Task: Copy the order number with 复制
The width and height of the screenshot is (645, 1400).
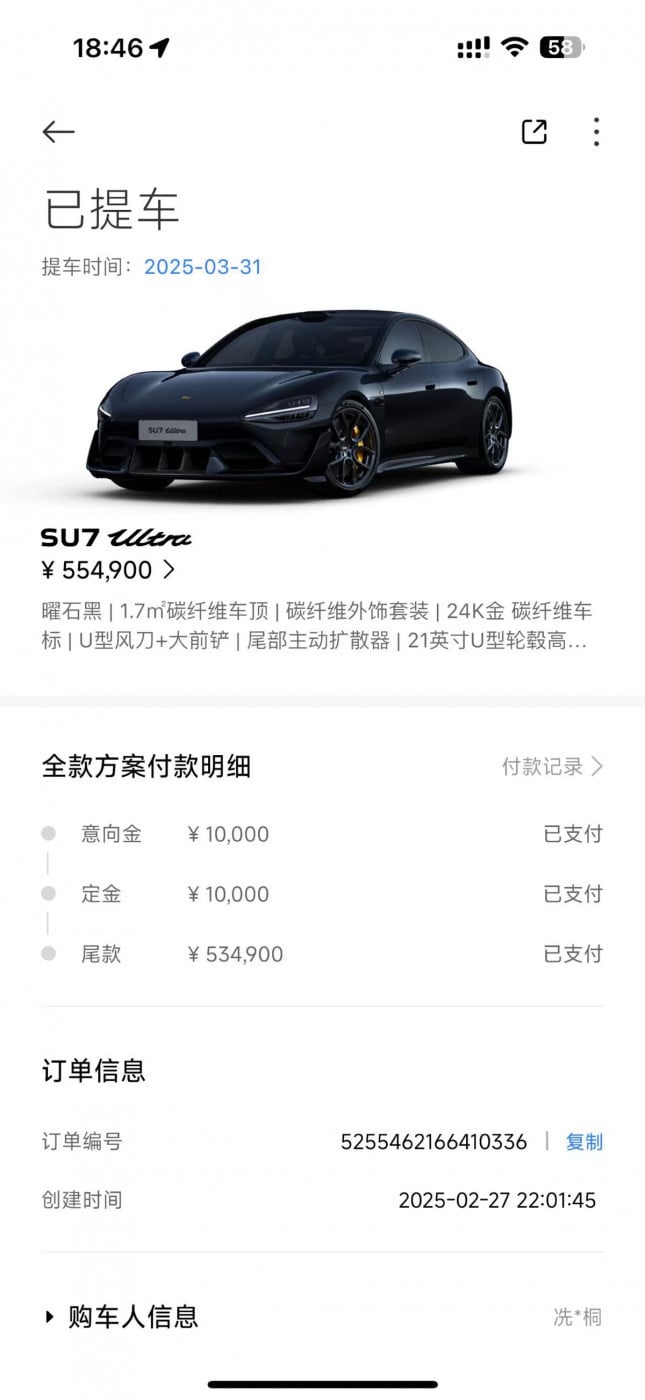Action: click(584, 1142)
